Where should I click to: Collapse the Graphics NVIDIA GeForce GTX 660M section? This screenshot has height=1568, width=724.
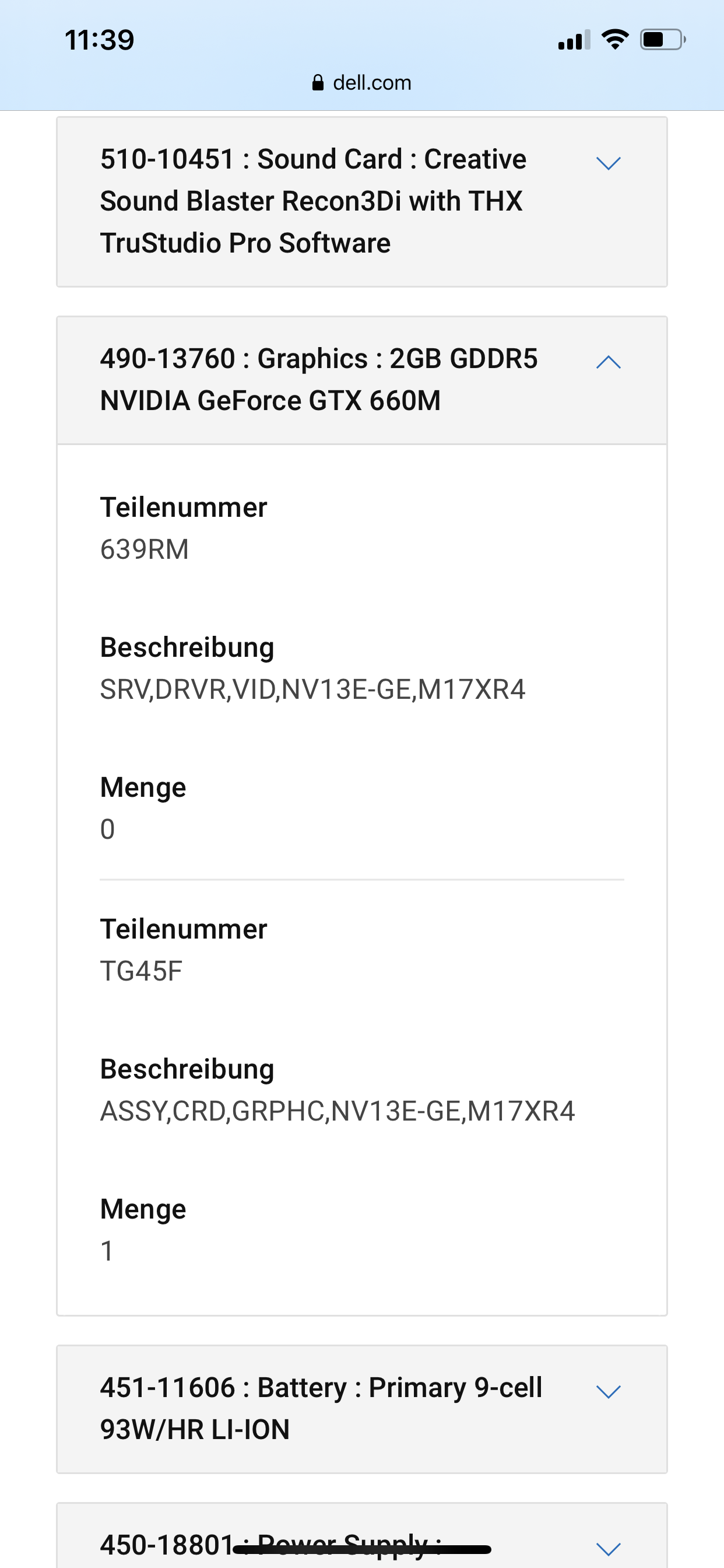point(362,380)
